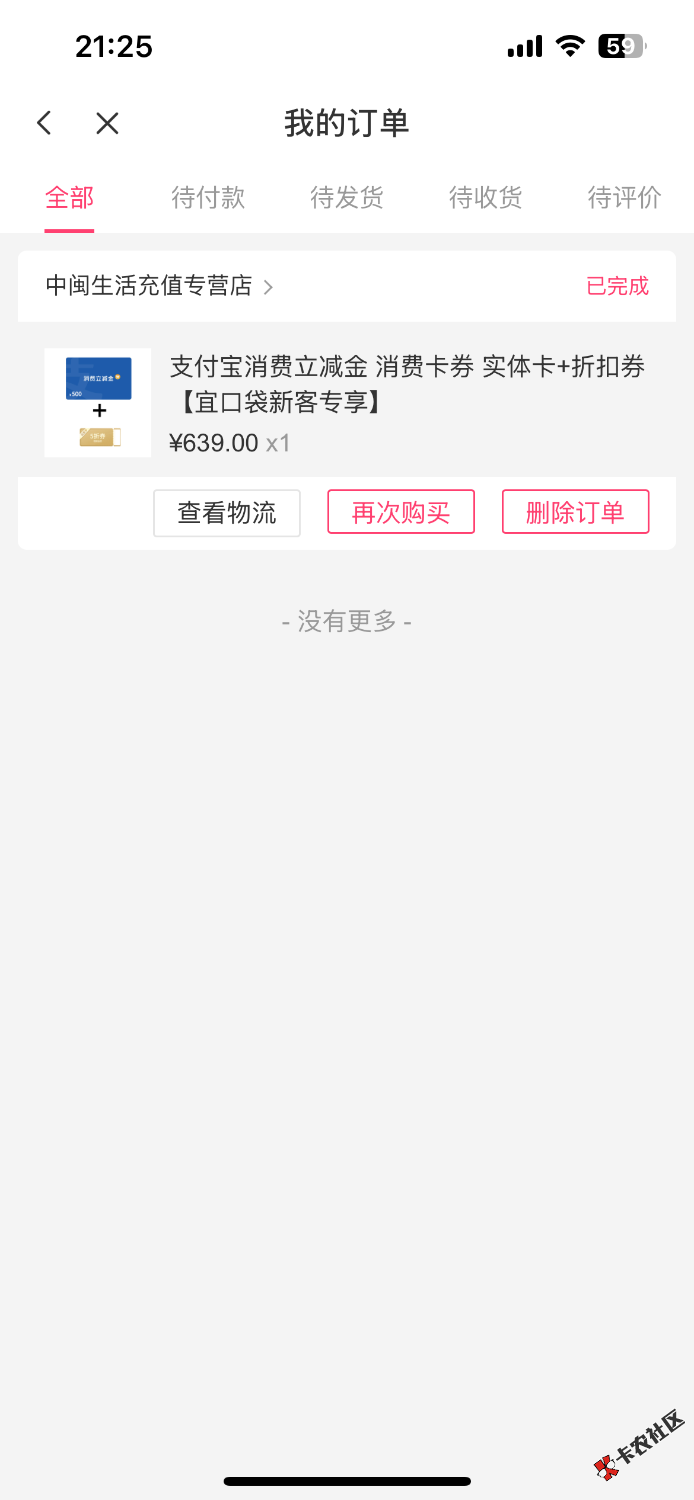
Task: Tap 查看物流 to track shipping
Action: (x=227, y=513)
